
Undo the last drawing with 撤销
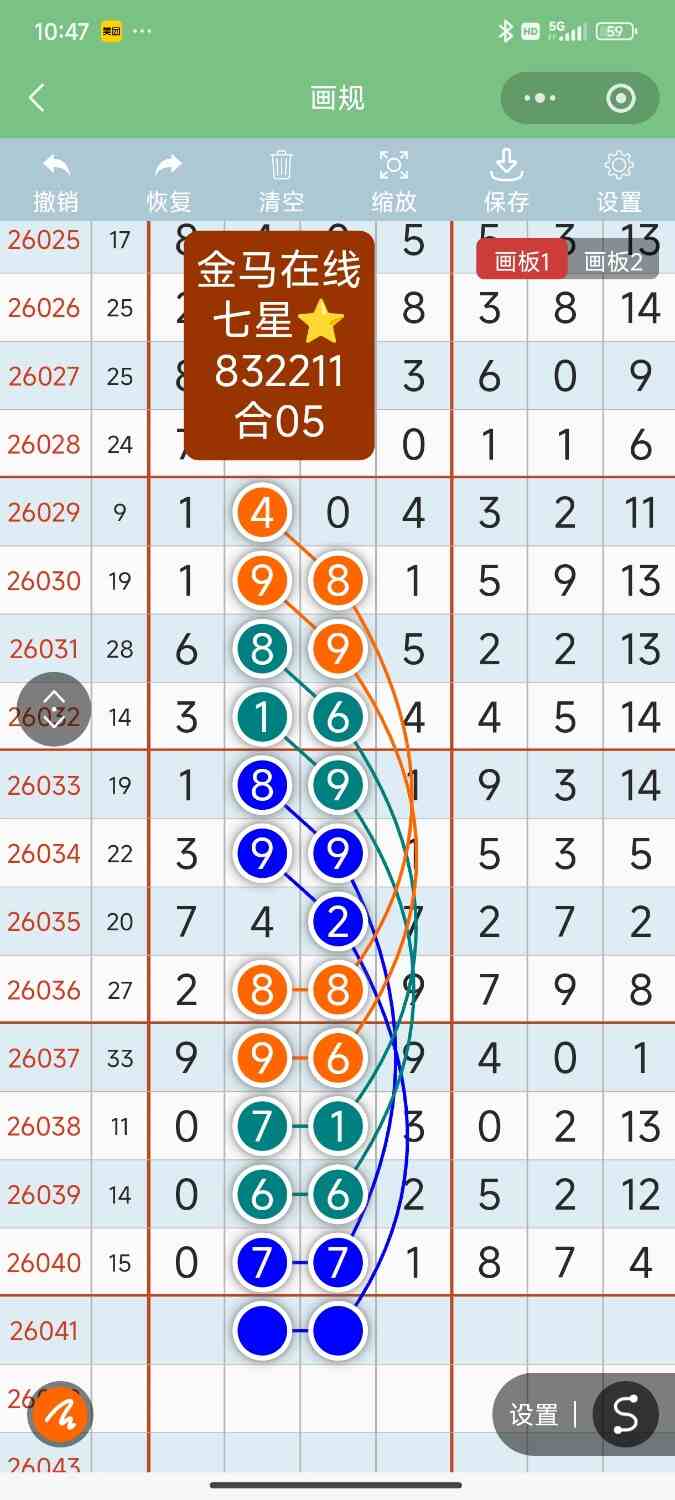tap(56, 181)
